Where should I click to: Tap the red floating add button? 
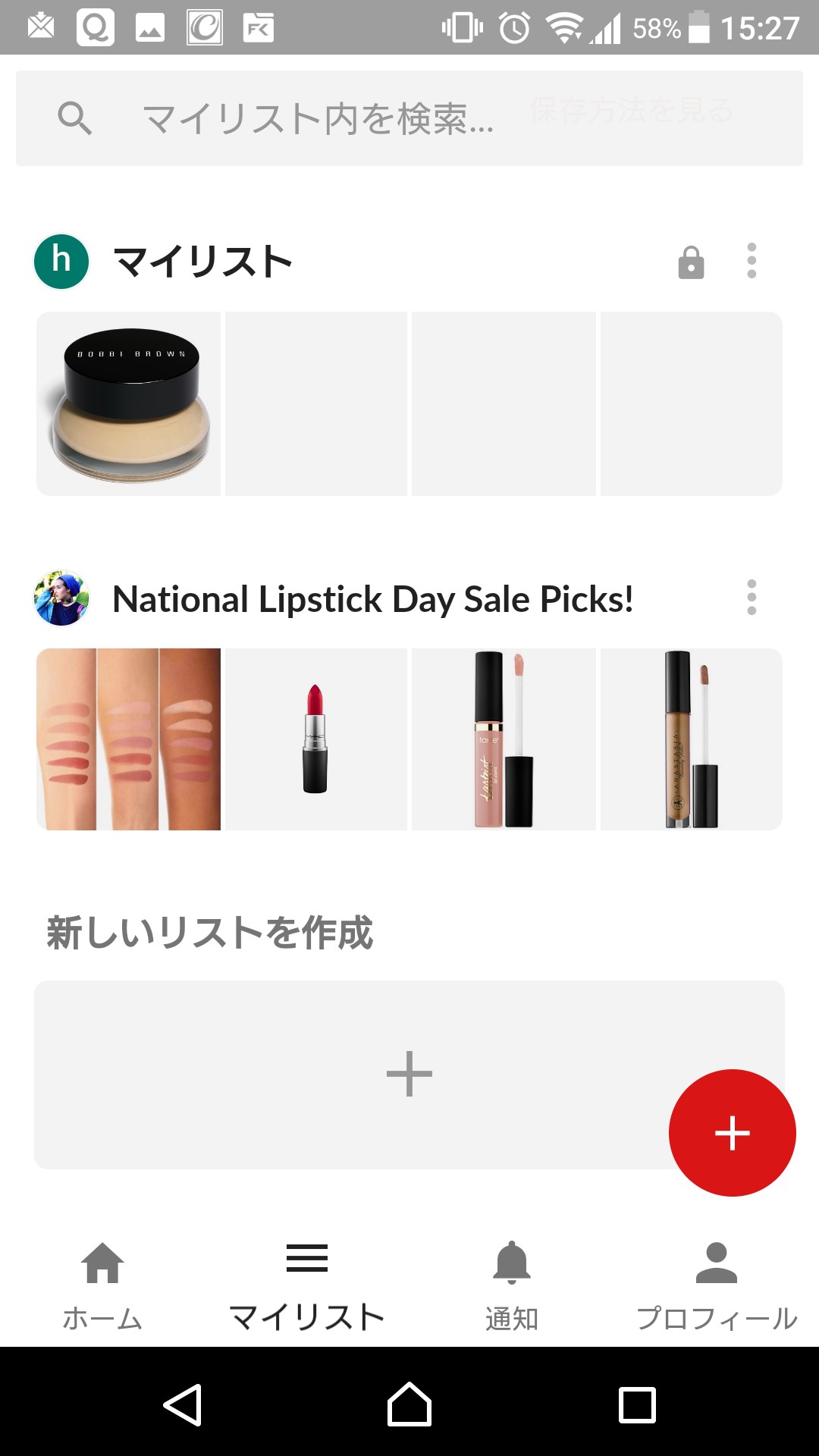[732, 1133]
